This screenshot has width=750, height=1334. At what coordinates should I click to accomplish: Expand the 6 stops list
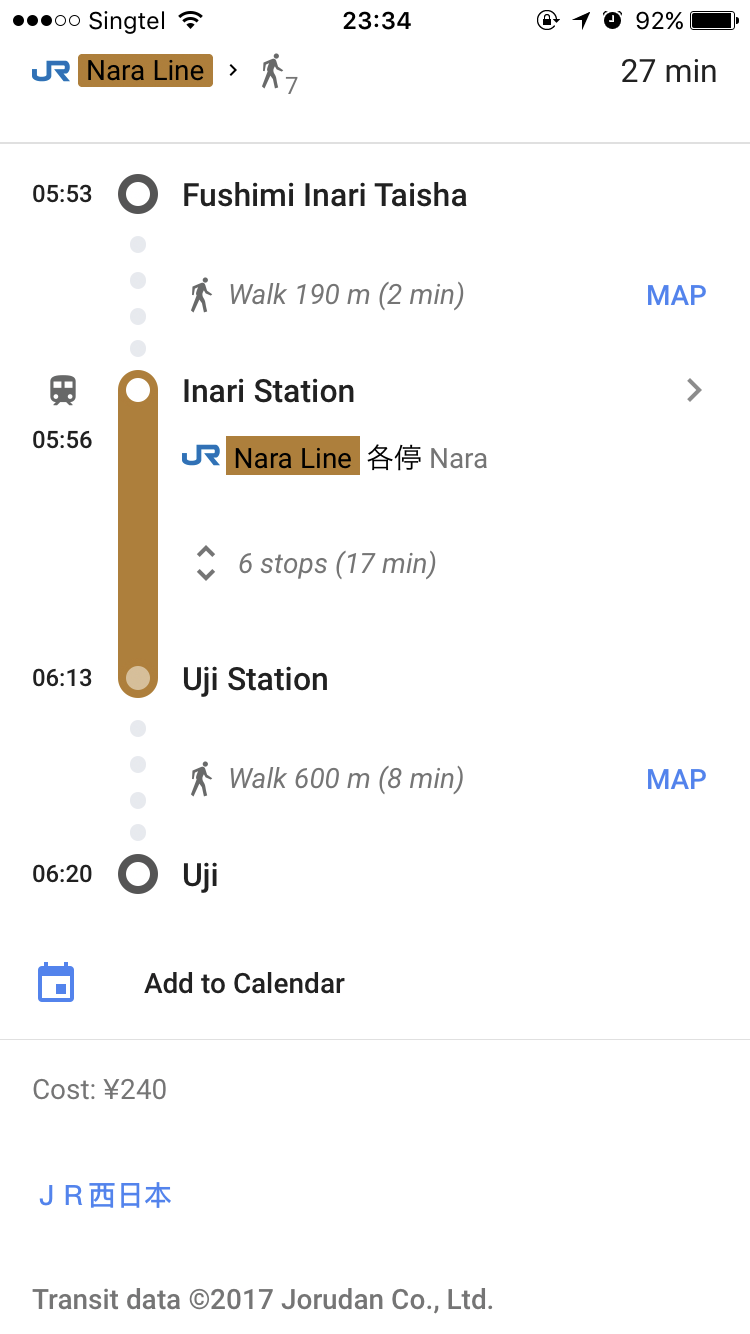[x=315, y=564]
